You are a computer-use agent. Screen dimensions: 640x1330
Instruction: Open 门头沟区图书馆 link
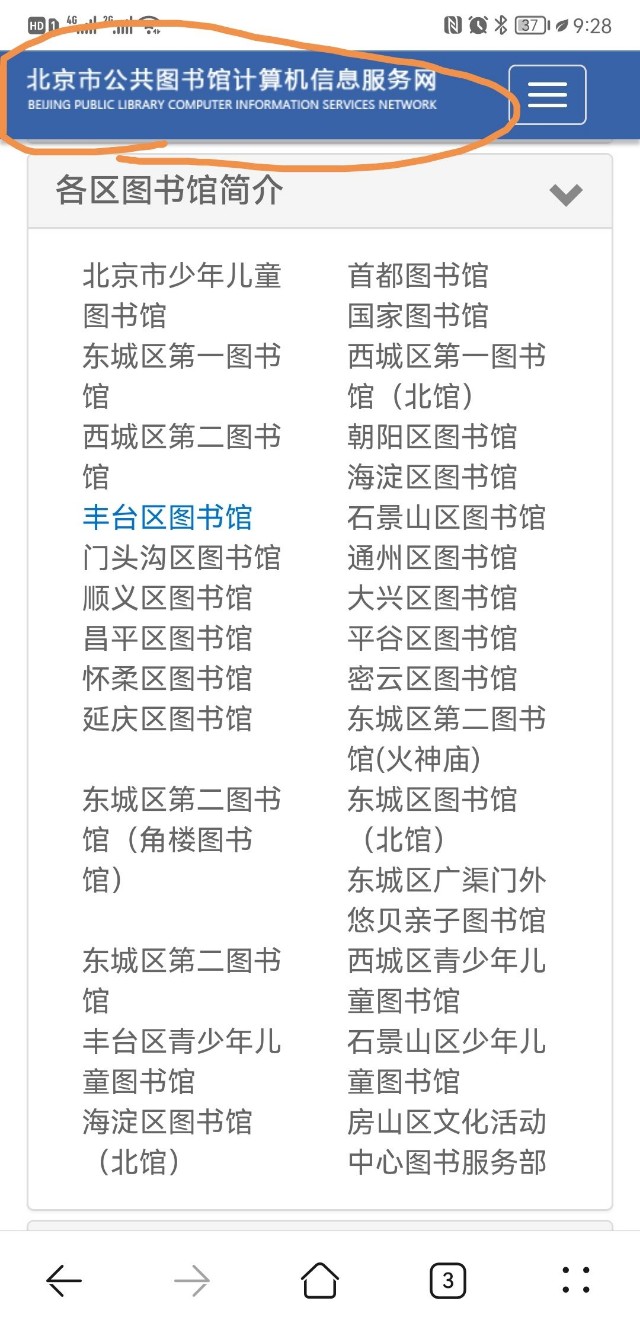point(182,557)
